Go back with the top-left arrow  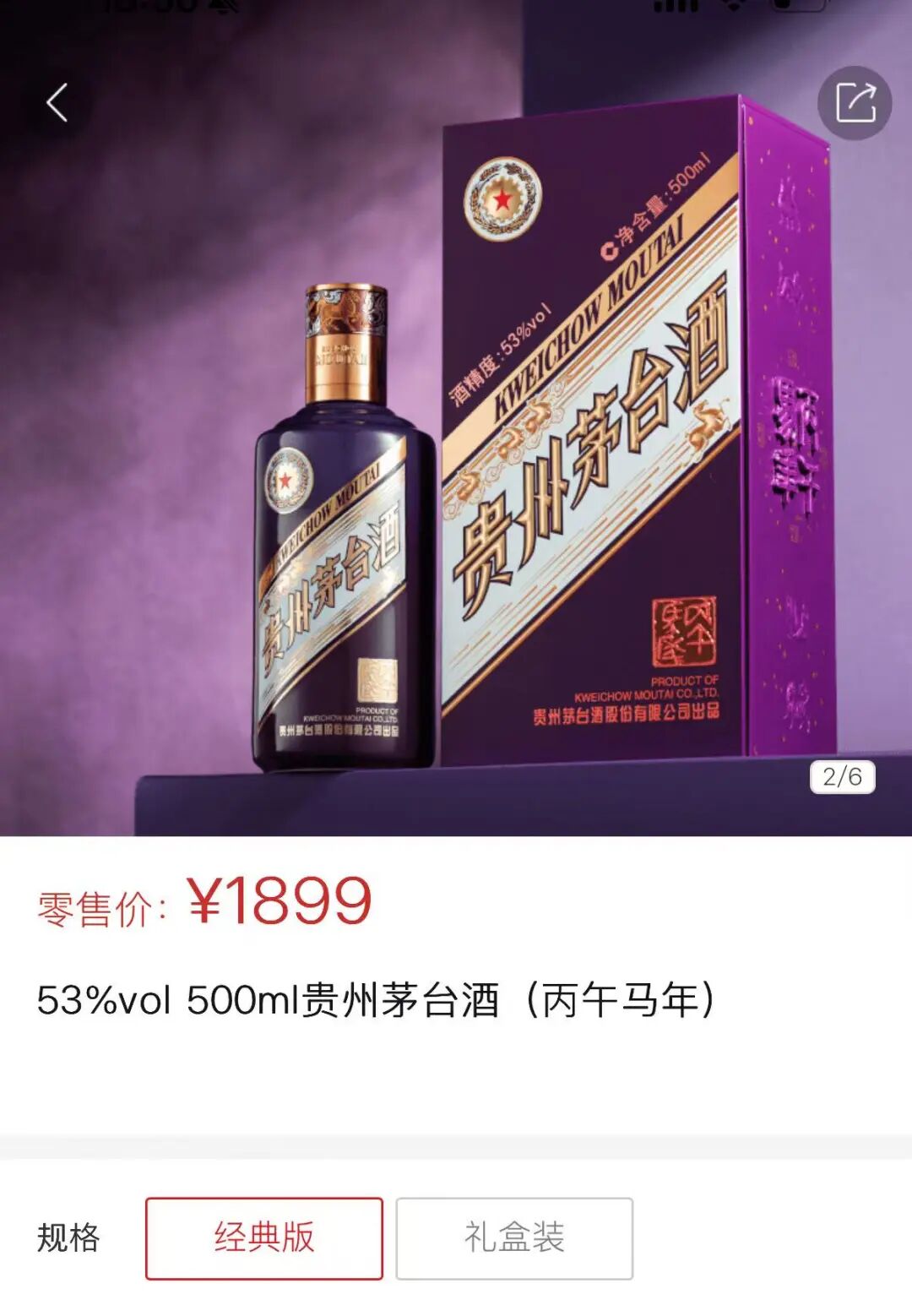[57, 103]
